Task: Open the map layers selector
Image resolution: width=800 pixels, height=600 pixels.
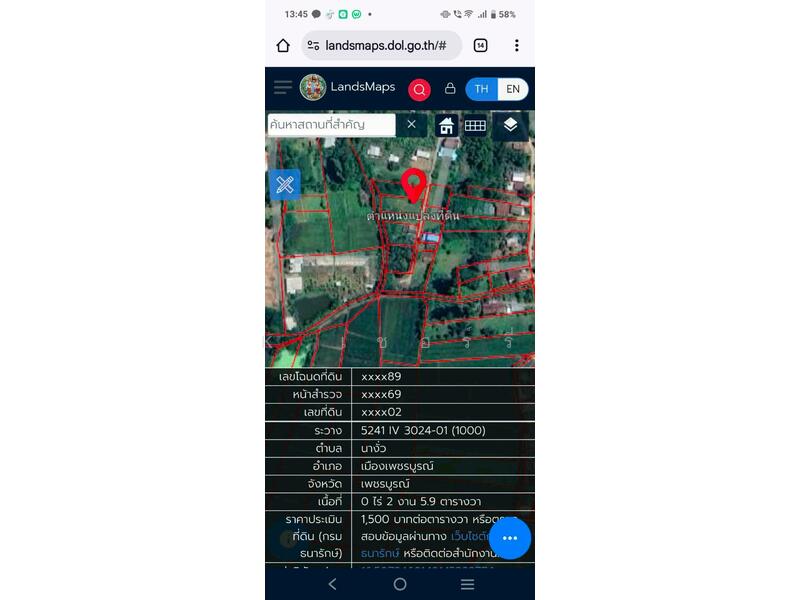Action: coord(510,125)
